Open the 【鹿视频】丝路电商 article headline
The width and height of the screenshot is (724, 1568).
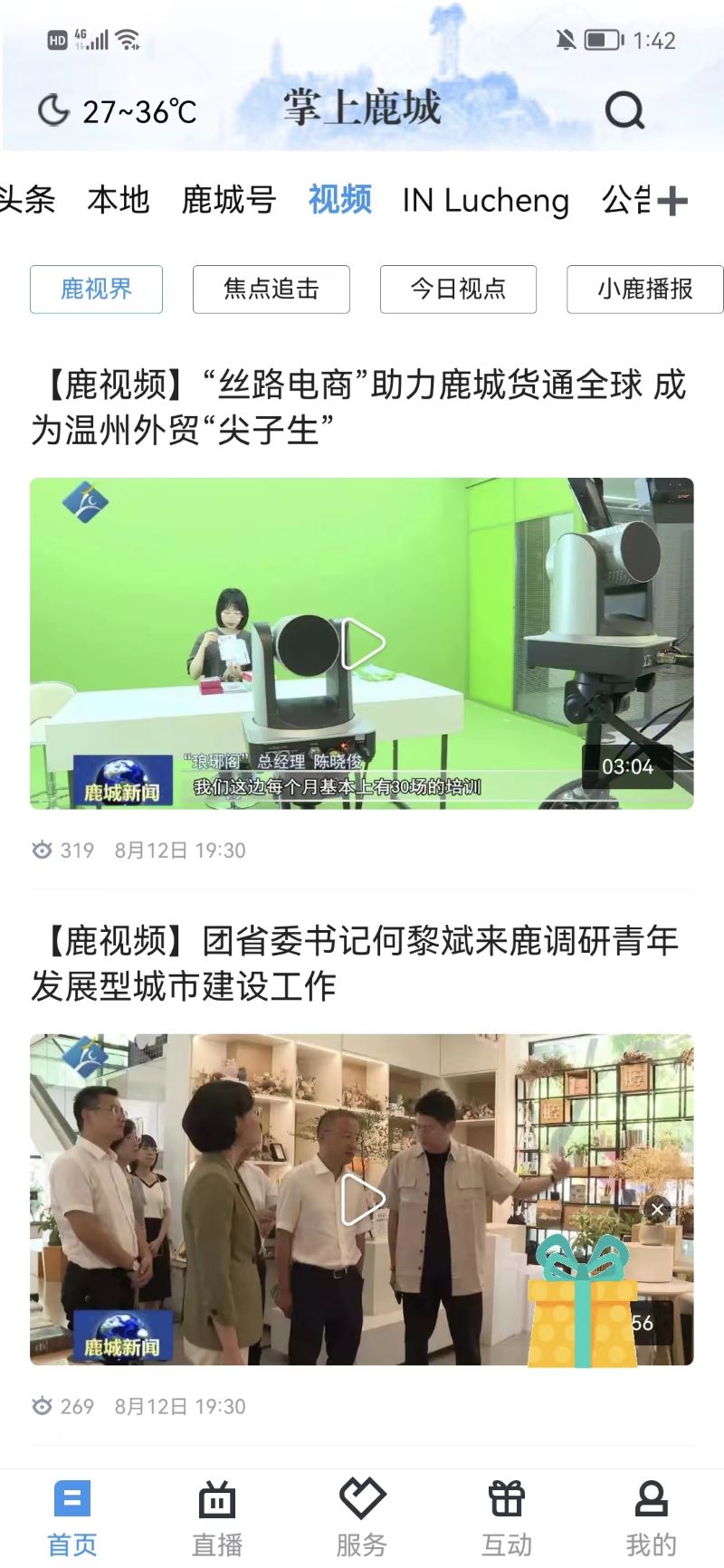tap(362, 403)
